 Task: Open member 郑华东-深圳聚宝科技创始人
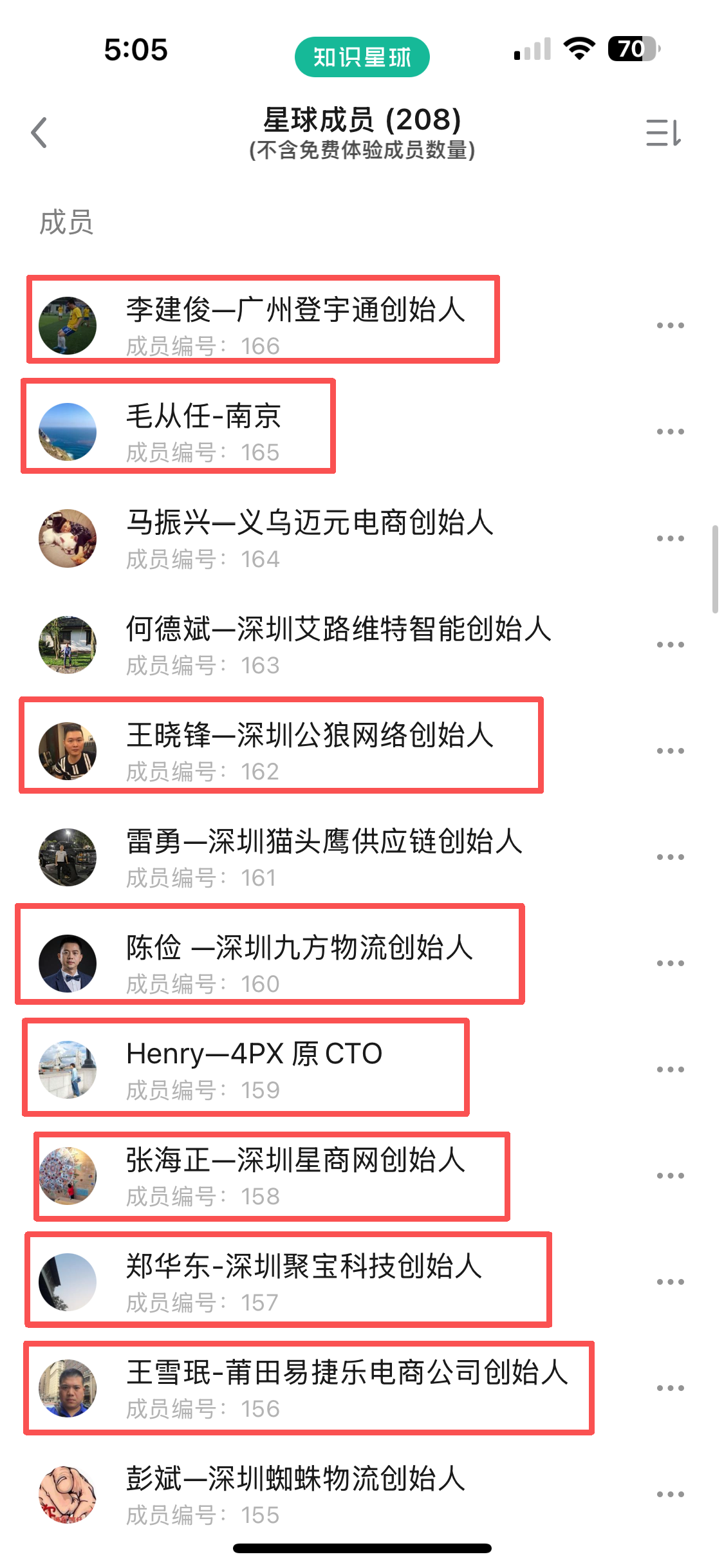coord(304,1266)
